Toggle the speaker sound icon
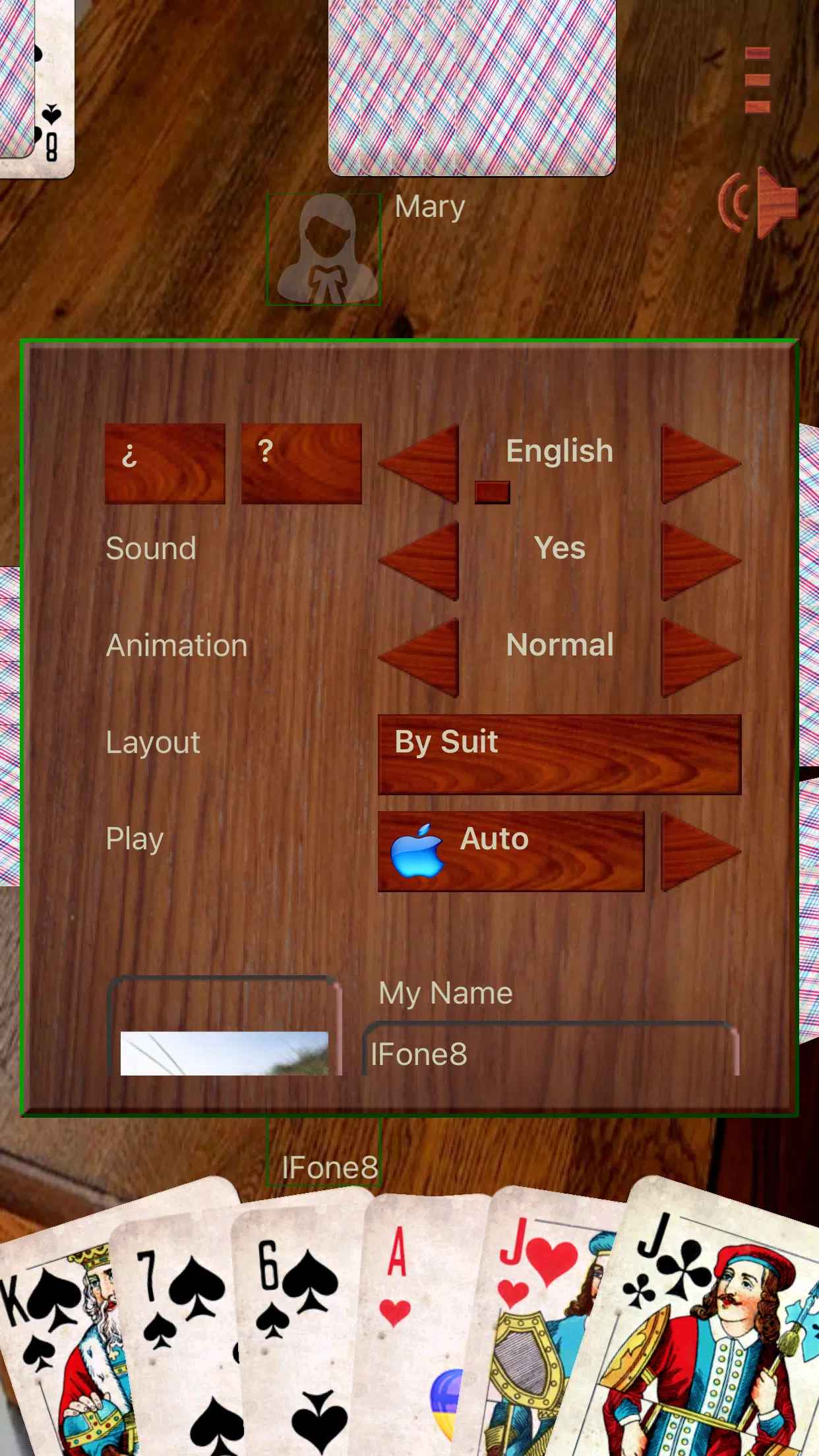This screenshot has width=819, height=1456. [x=758, y=203]
